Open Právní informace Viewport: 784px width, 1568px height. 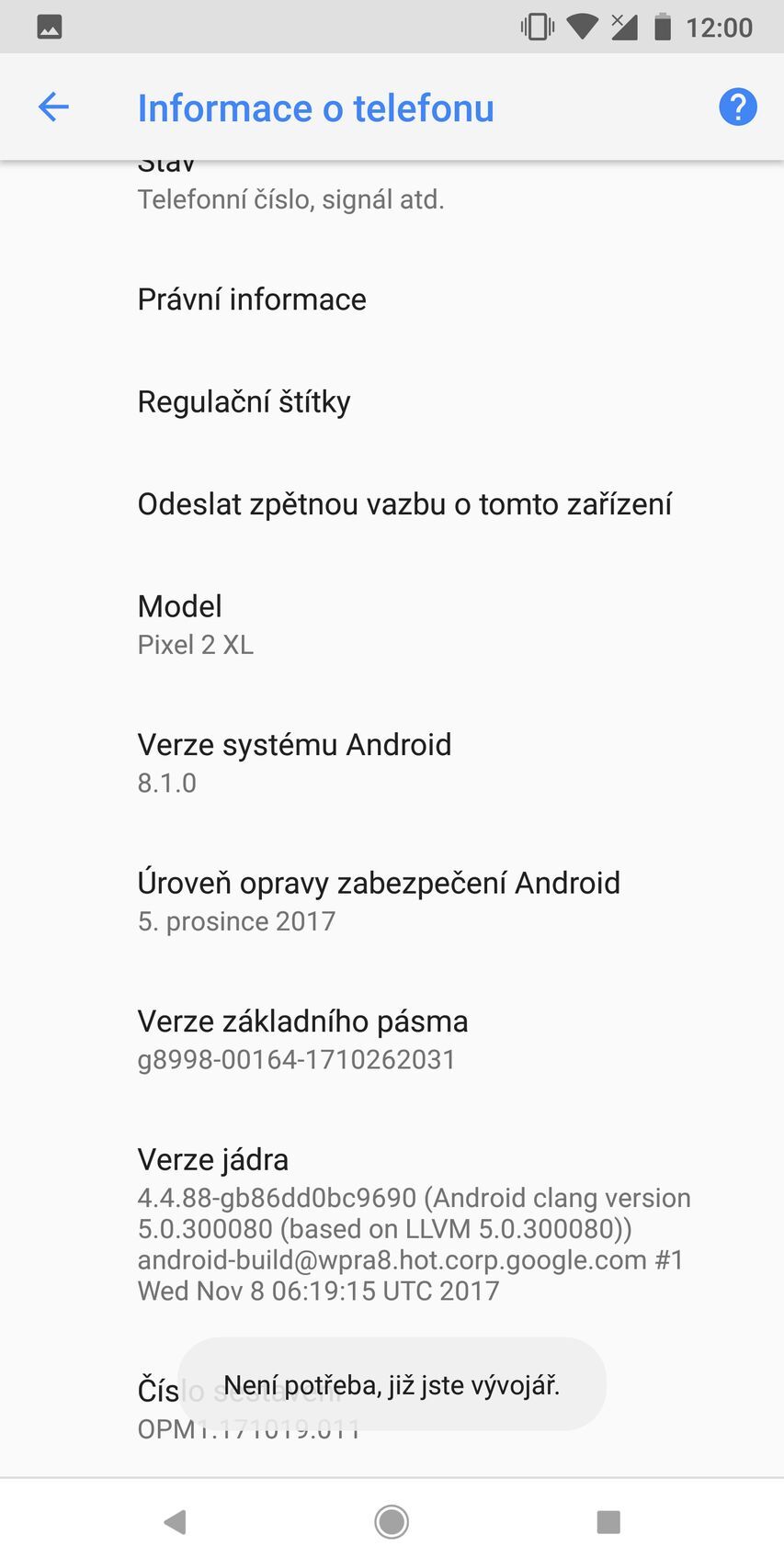tap(251, 299)
